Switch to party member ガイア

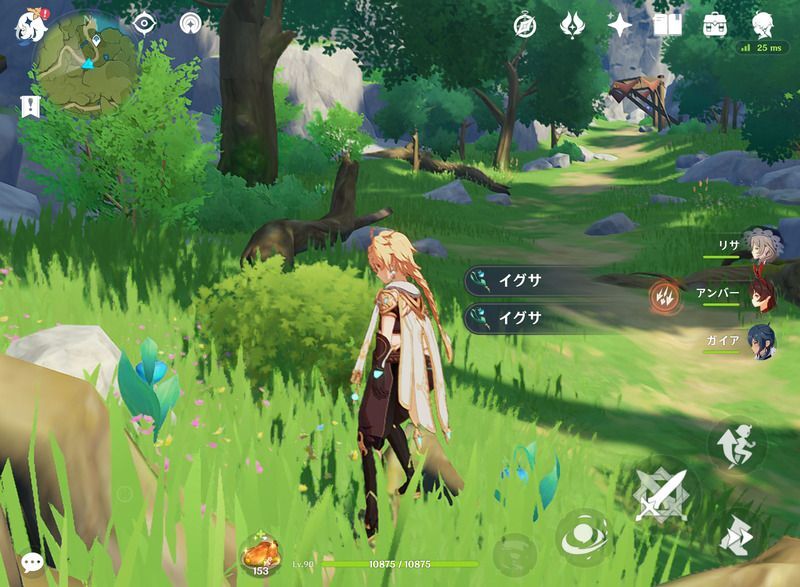point(760,341)
